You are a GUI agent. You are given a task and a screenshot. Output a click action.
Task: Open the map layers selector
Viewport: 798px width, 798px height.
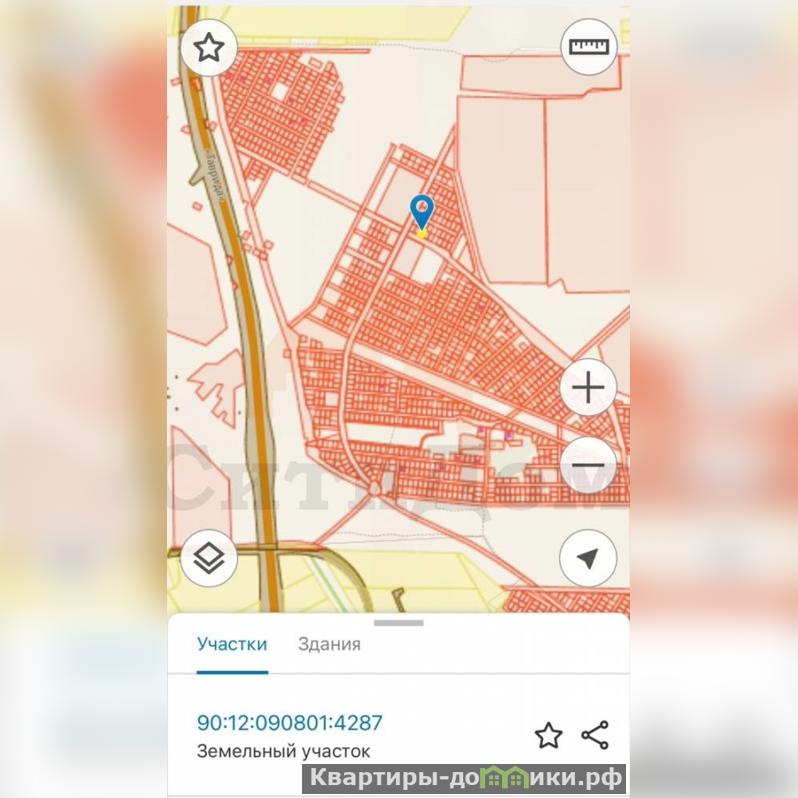point(208,558)
